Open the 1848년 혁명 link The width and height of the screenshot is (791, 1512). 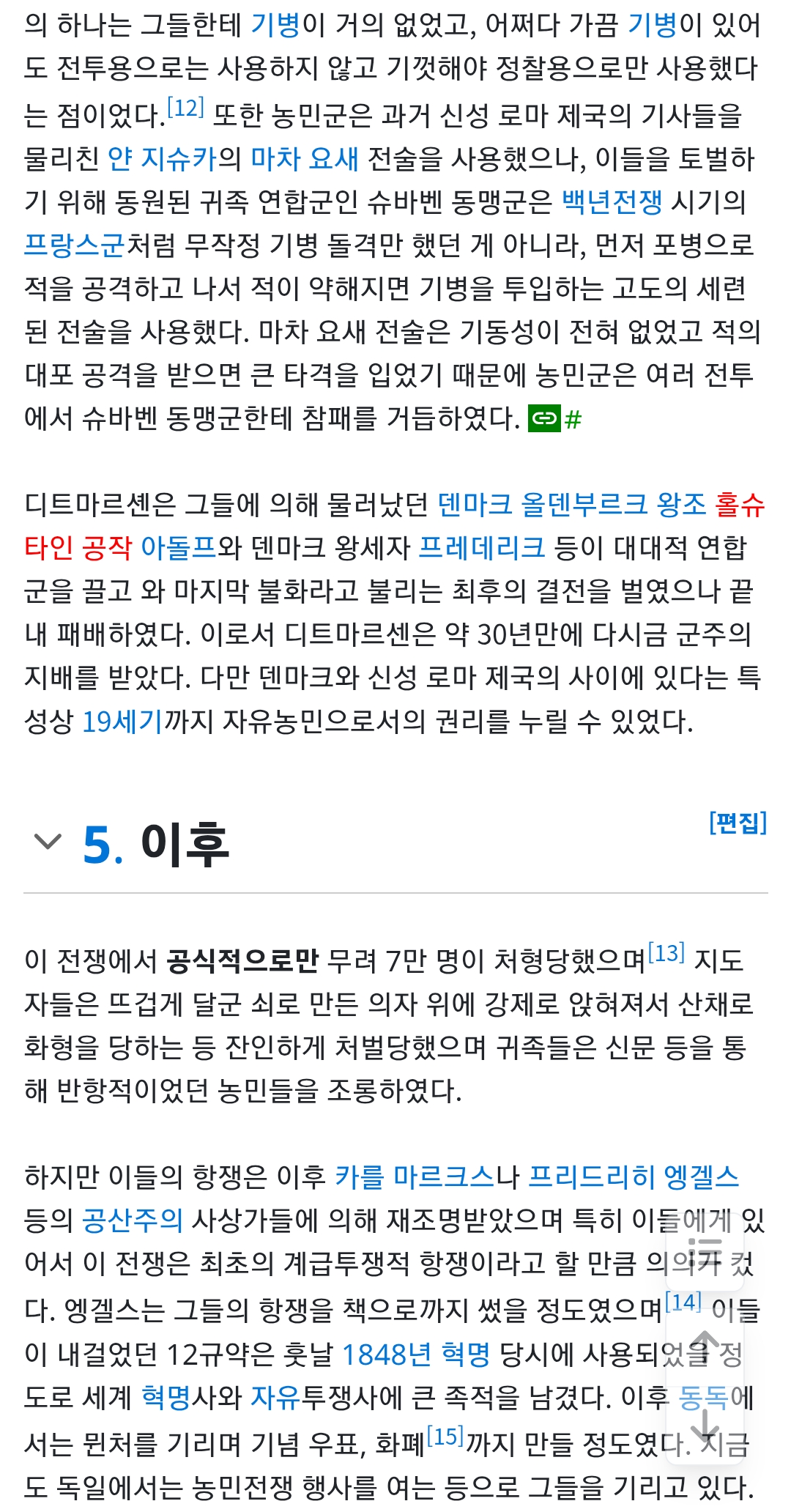[416, 1354]
